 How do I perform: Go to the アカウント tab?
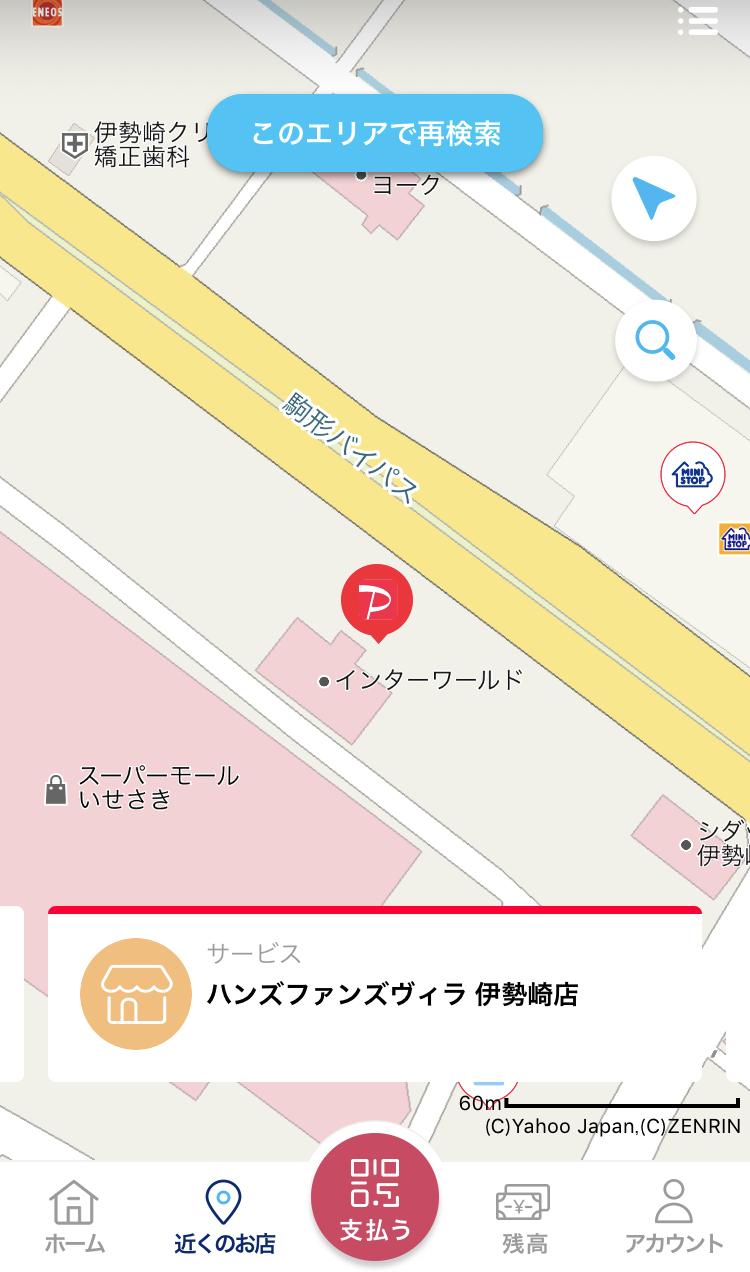point(674,1216)
